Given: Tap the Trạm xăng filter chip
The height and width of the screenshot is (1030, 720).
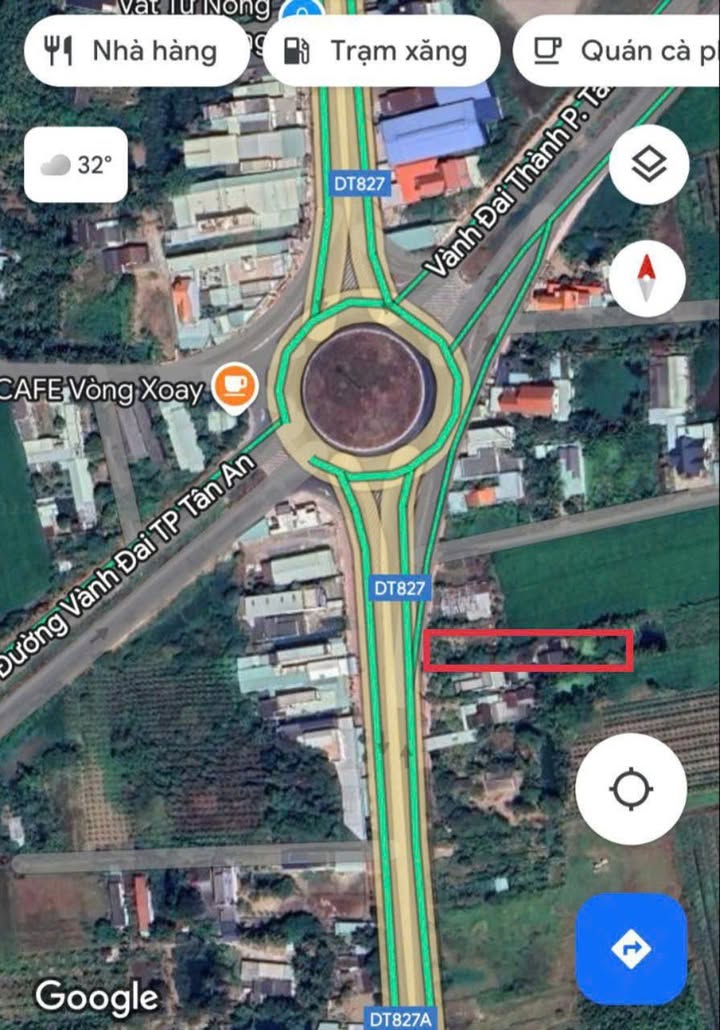Looking at the screenshot, I should (381, 51).
